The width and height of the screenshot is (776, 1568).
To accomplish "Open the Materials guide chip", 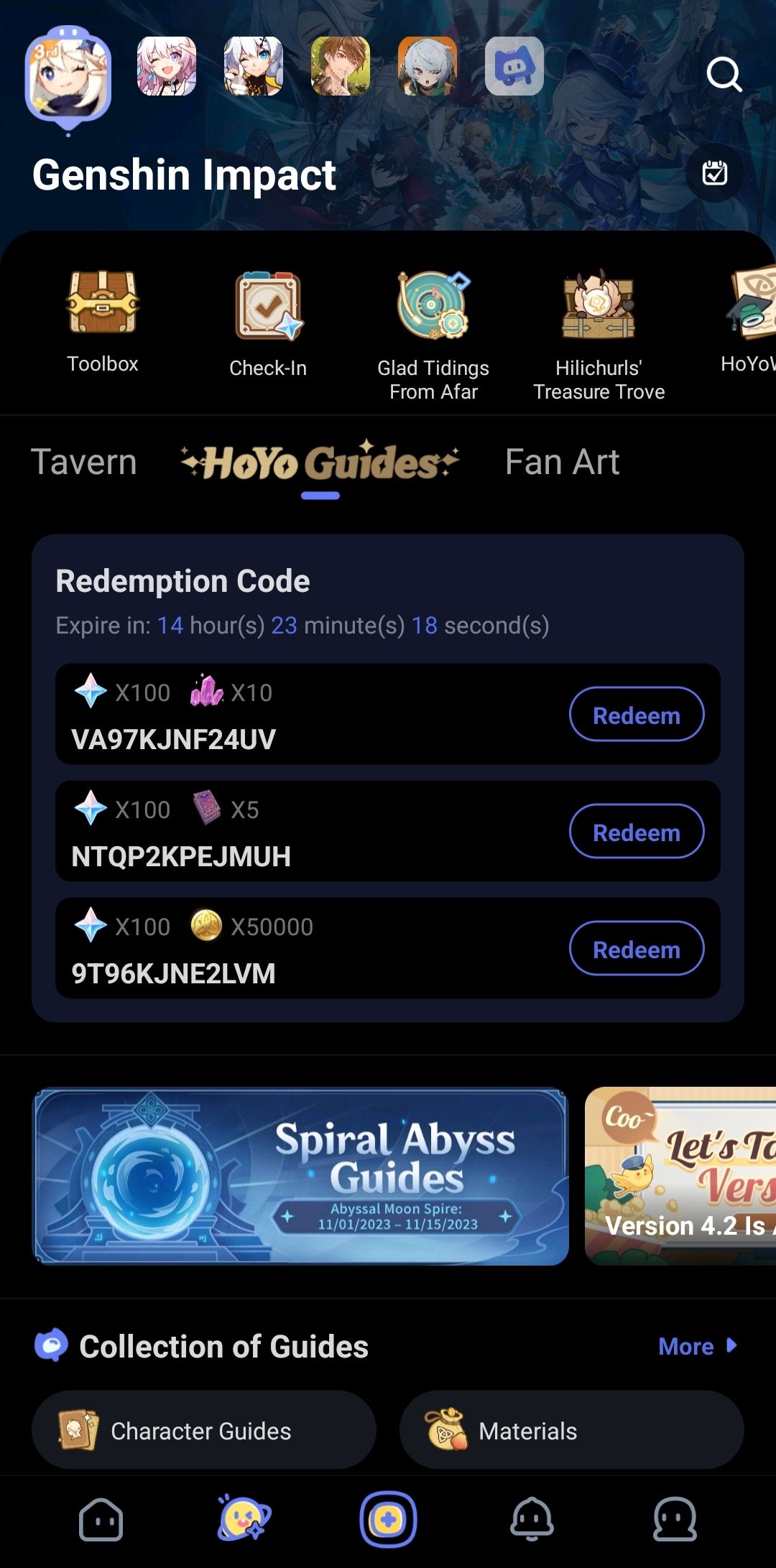I will click(x=572, y=1430).
